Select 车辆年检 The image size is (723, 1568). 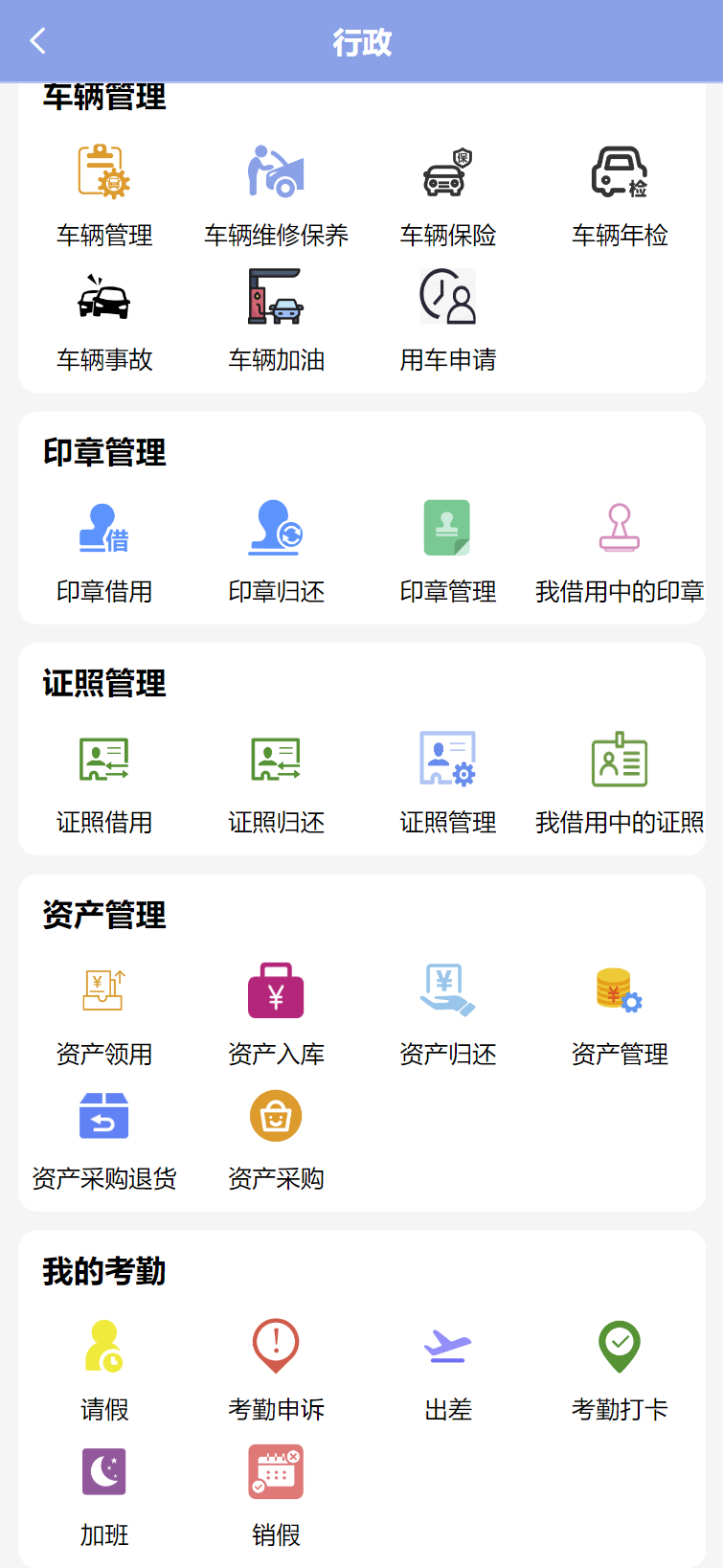(x=620, y=196)
